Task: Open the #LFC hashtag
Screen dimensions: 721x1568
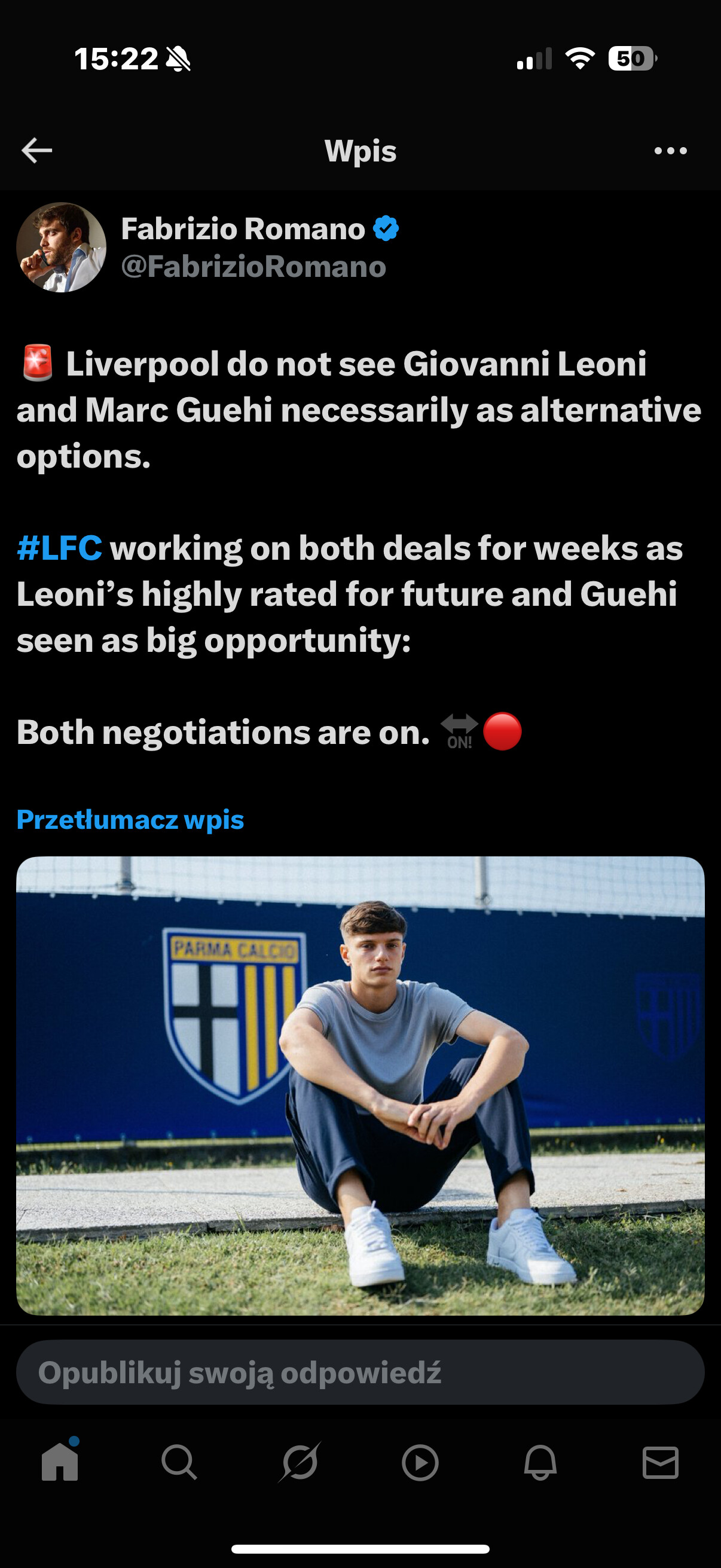Action: 59,548
